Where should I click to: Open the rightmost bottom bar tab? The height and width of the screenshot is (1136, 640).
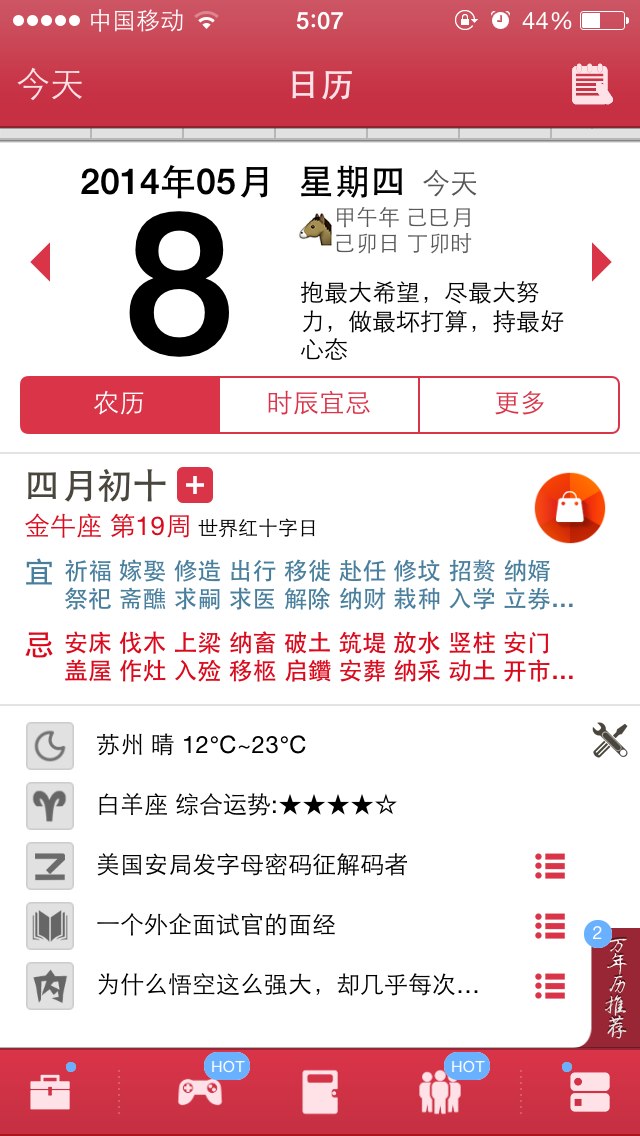pos(589,1092)
